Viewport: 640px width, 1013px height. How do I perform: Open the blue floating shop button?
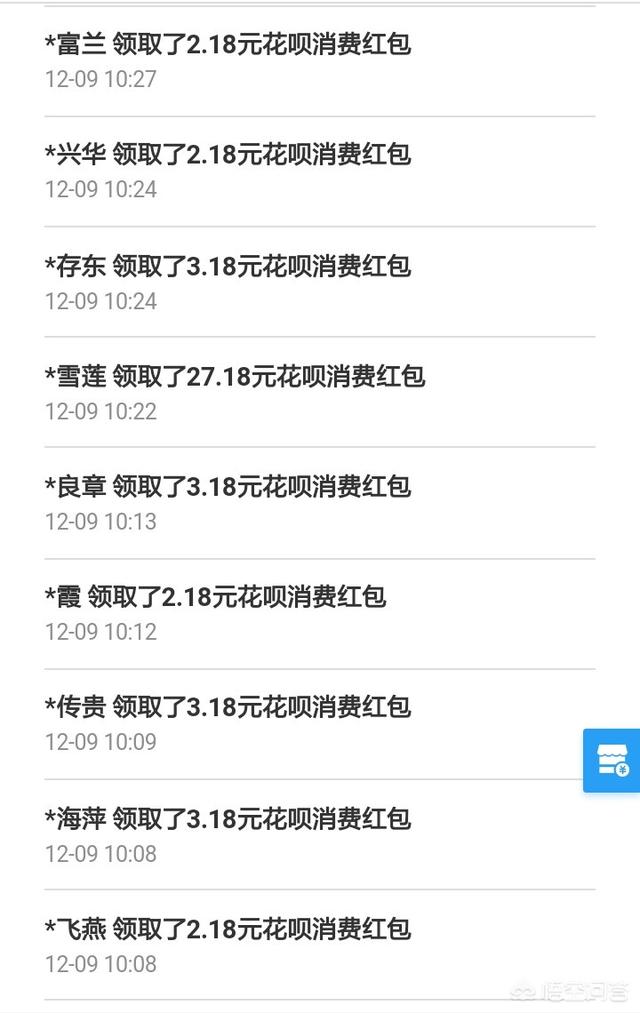click(613, 761)
